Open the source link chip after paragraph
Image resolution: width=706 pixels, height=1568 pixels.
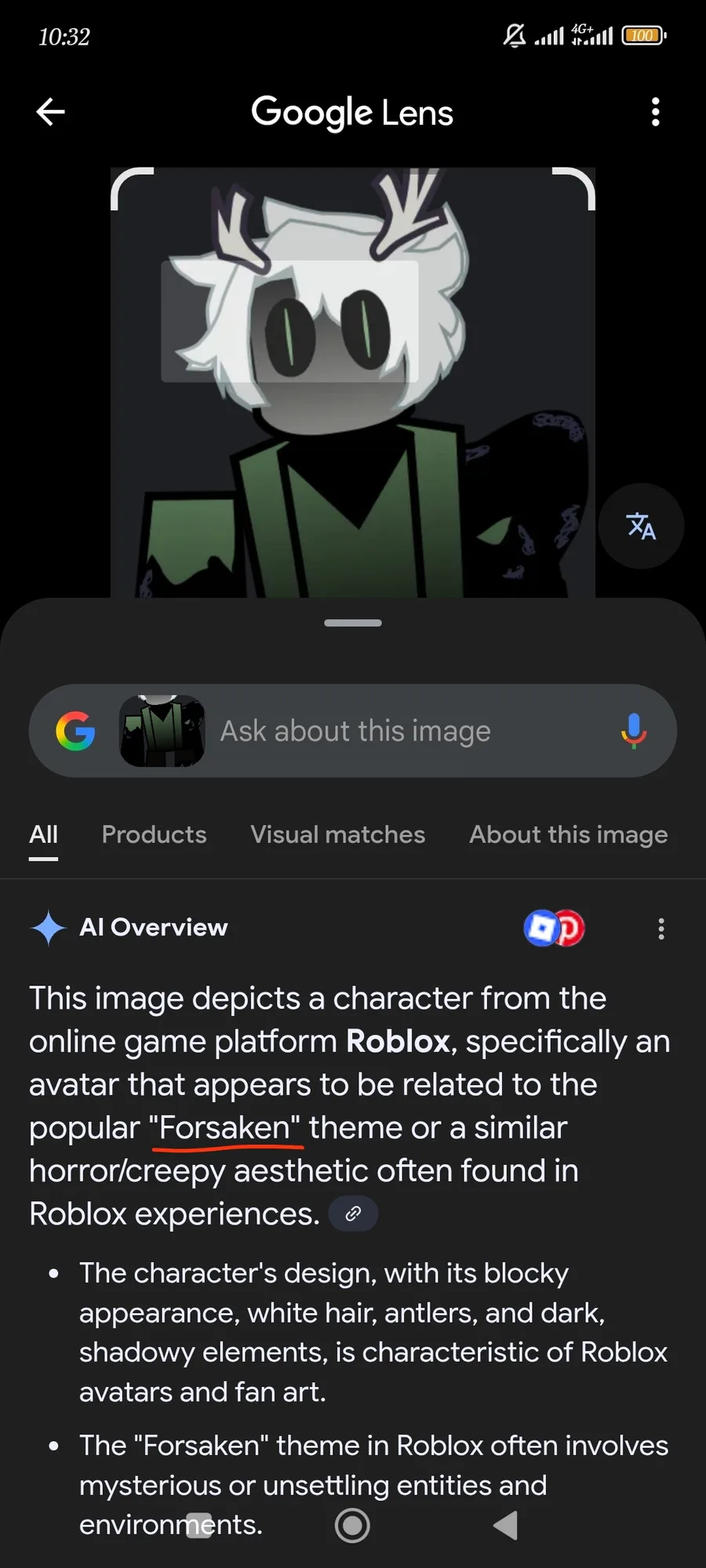pyautogui.click(x=353, y=1214)
